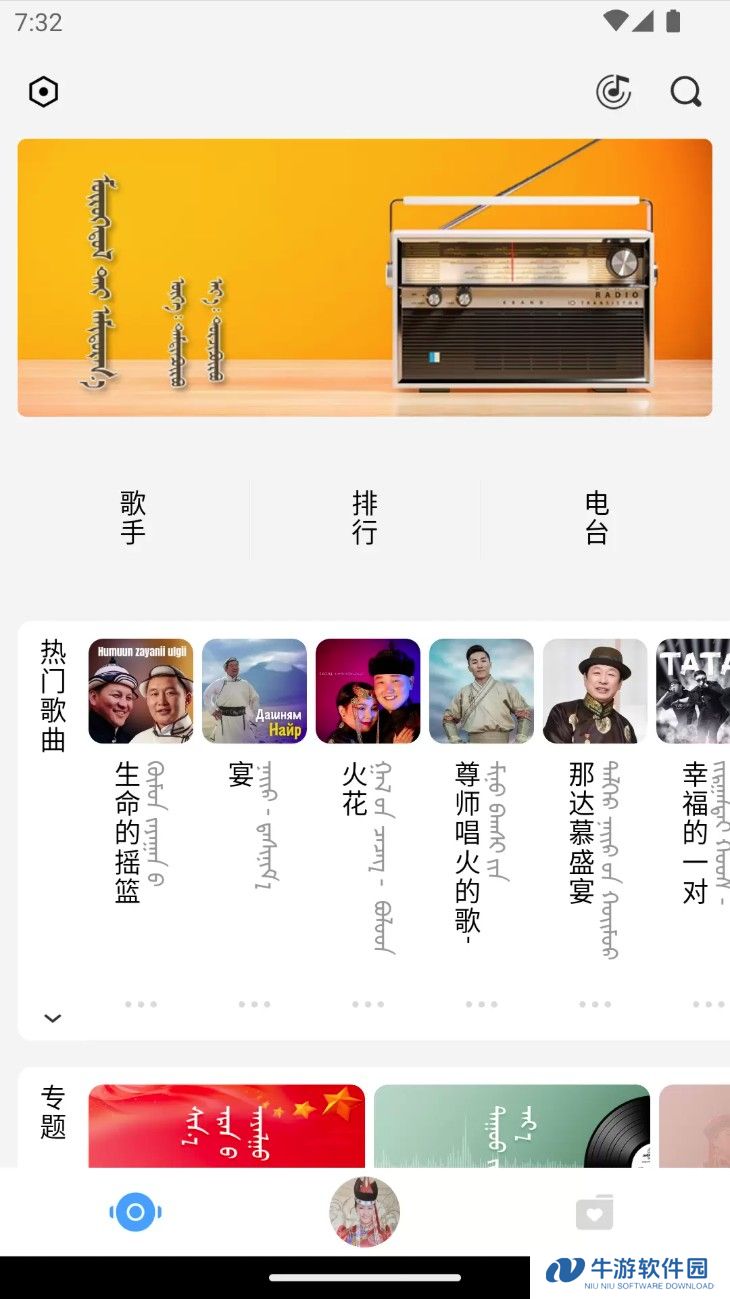Open the 电台 radio section
The height and width of the screenshot is (1299, 730).
point(597,517)
